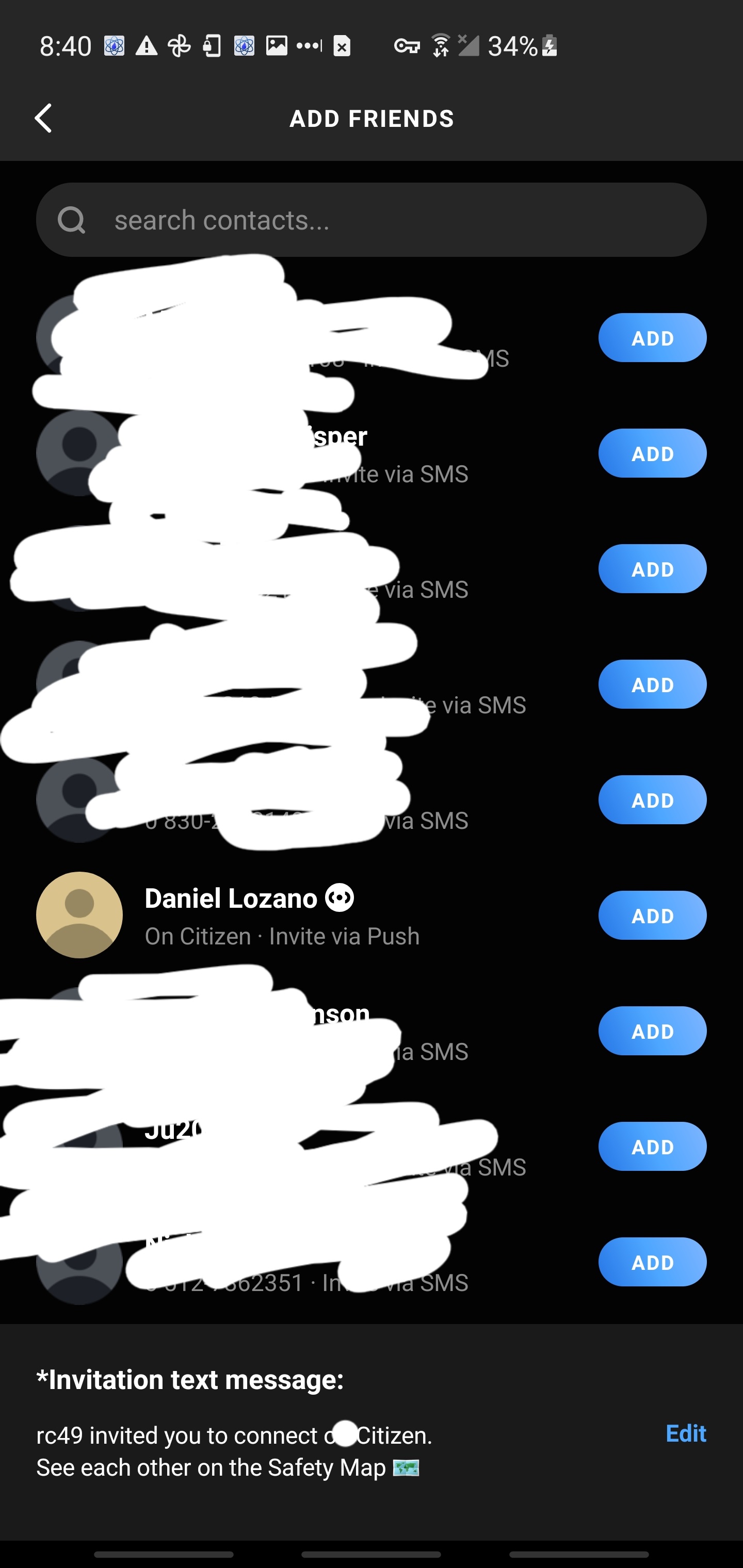743x1568 pixels.
Task: Add Daniel Lozano as a friend
Action: [652, 916]
